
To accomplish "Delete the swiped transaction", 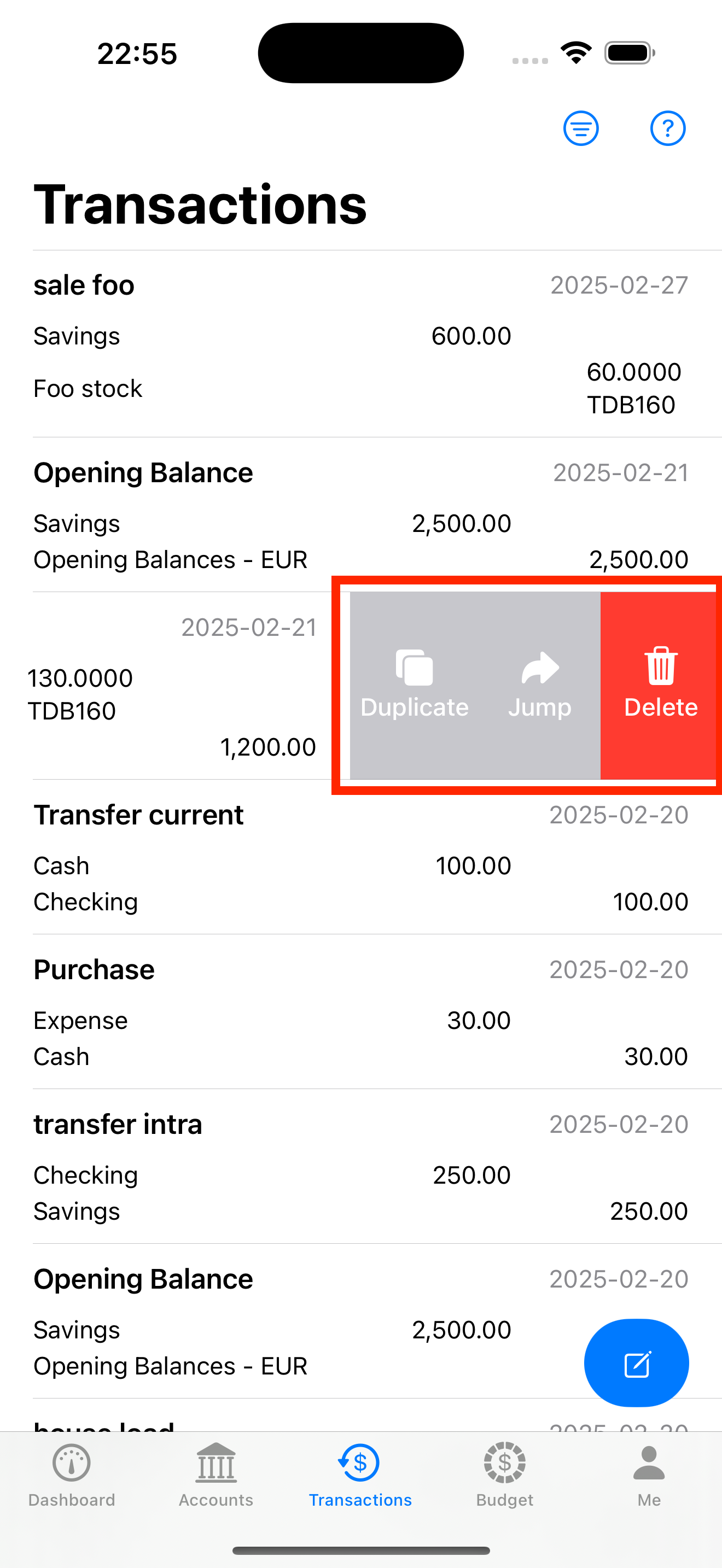I will pos(661,685).
